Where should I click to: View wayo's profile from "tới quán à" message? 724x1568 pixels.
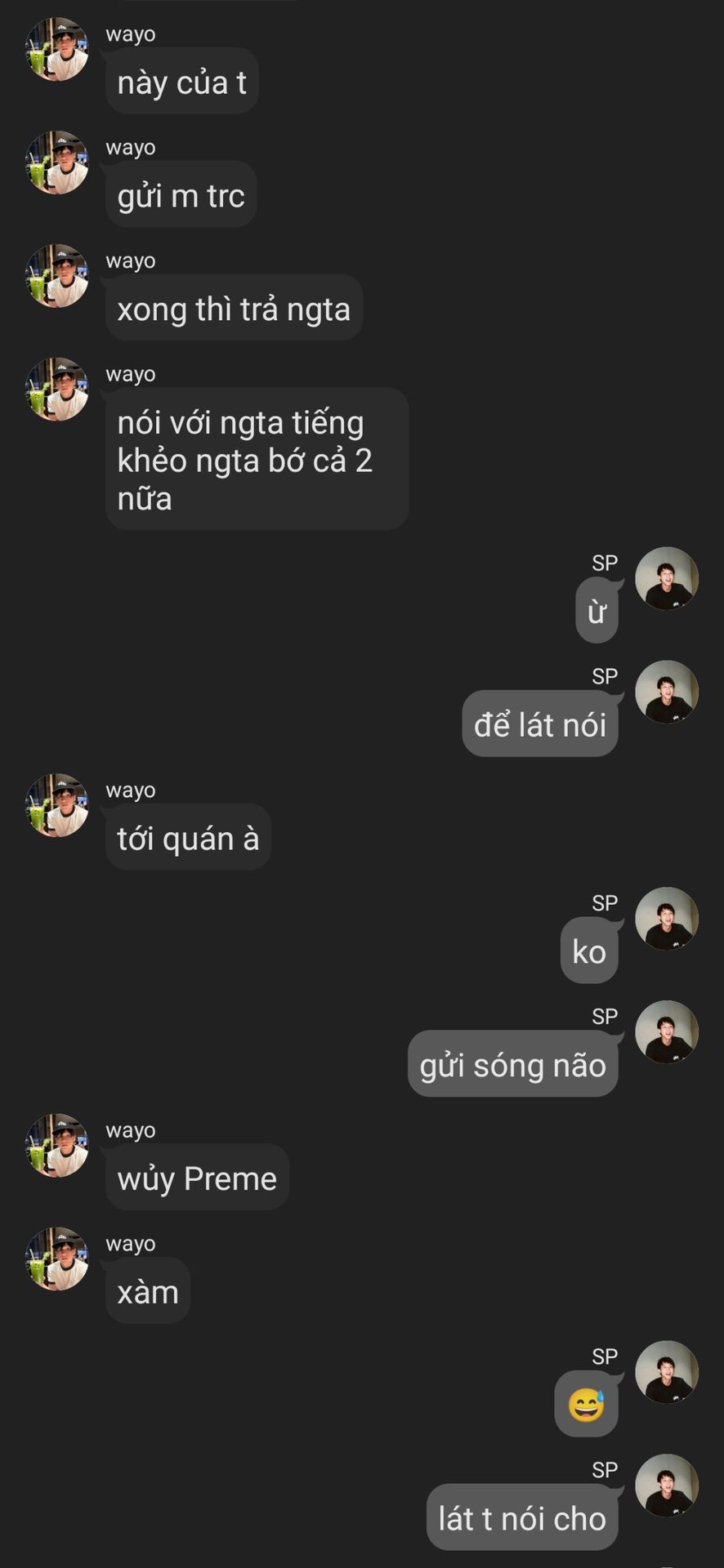pyautogui.click(x=57, y=805)
